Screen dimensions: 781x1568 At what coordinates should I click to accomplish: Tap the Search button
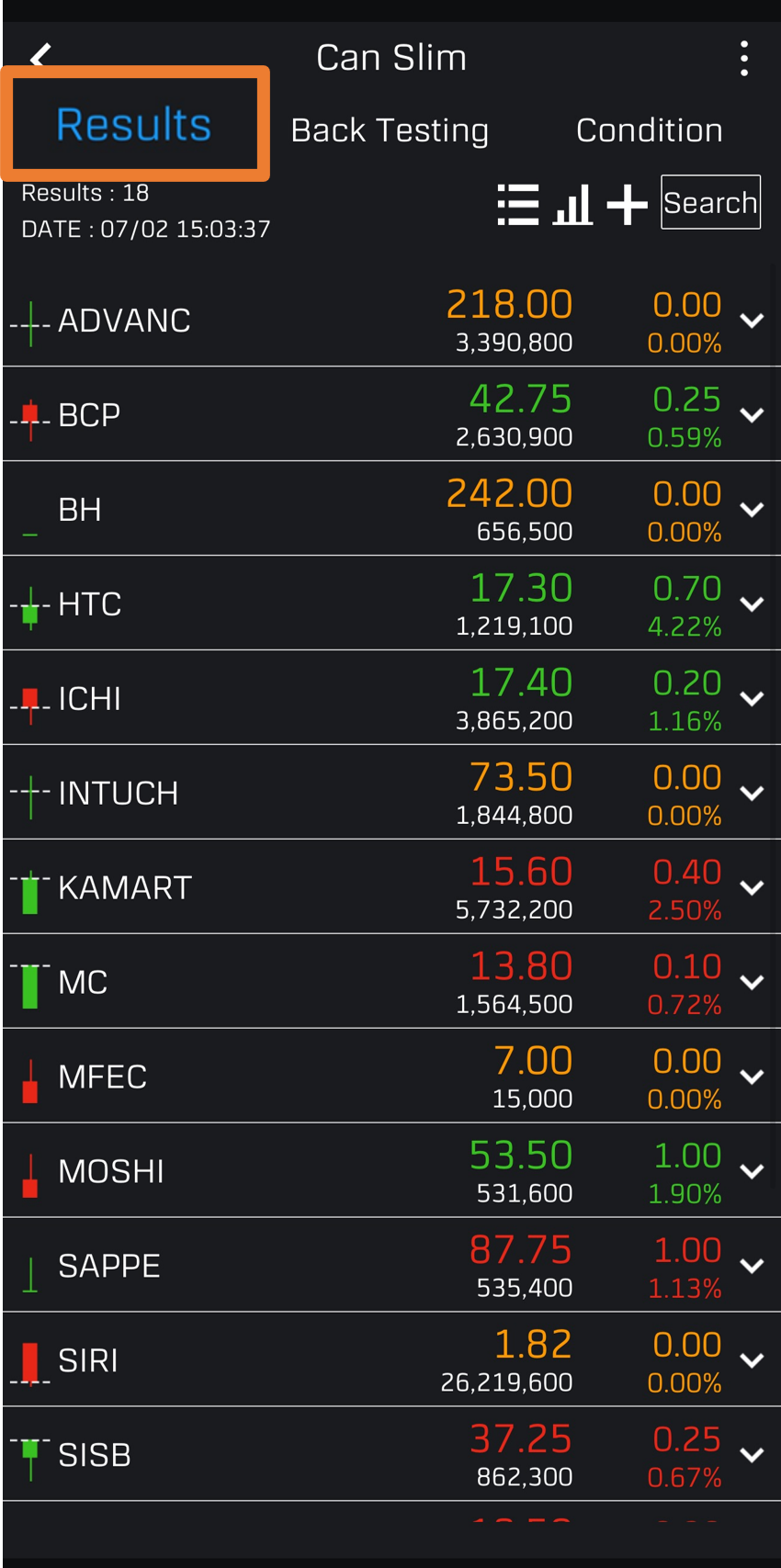710,202
